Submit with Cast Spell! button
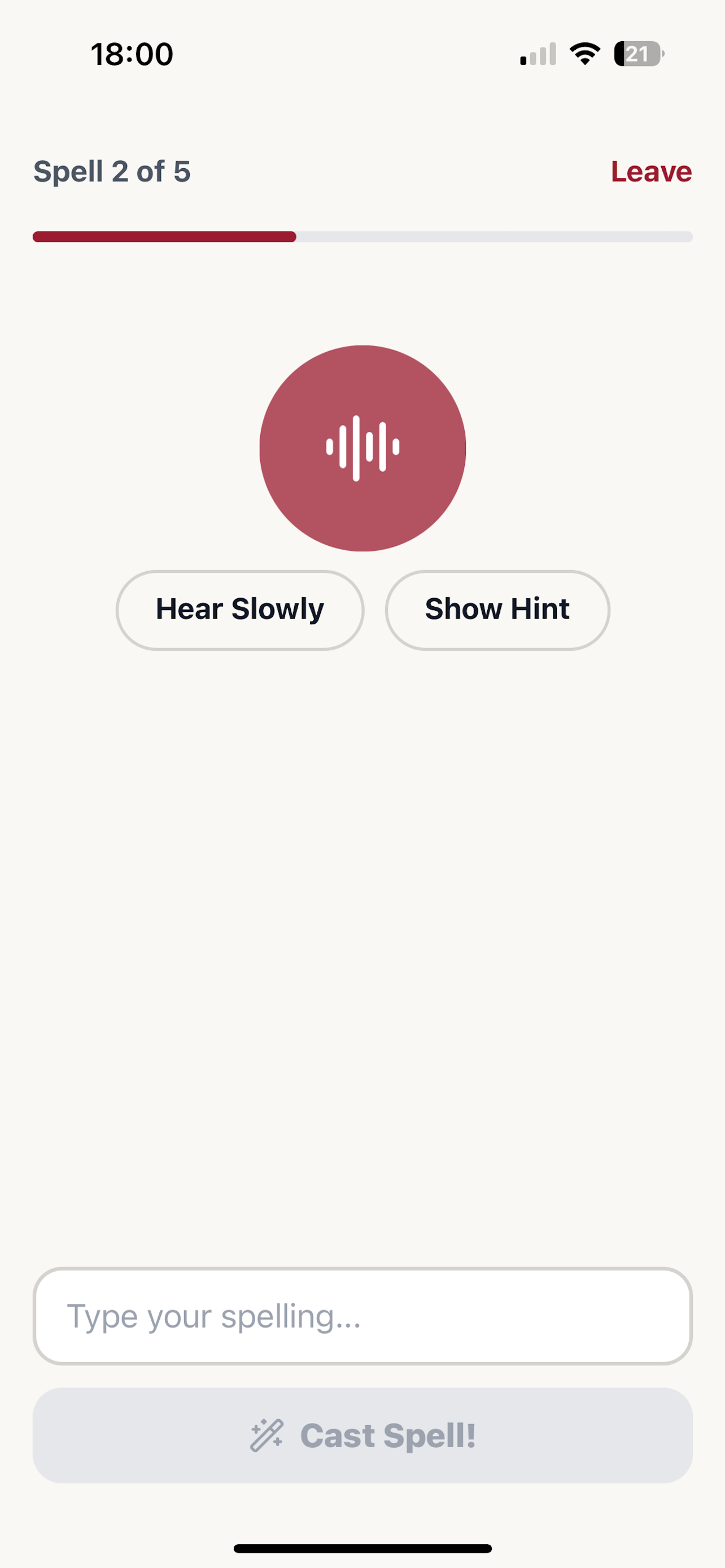 pyautogui.click(x=362, y=1435)
